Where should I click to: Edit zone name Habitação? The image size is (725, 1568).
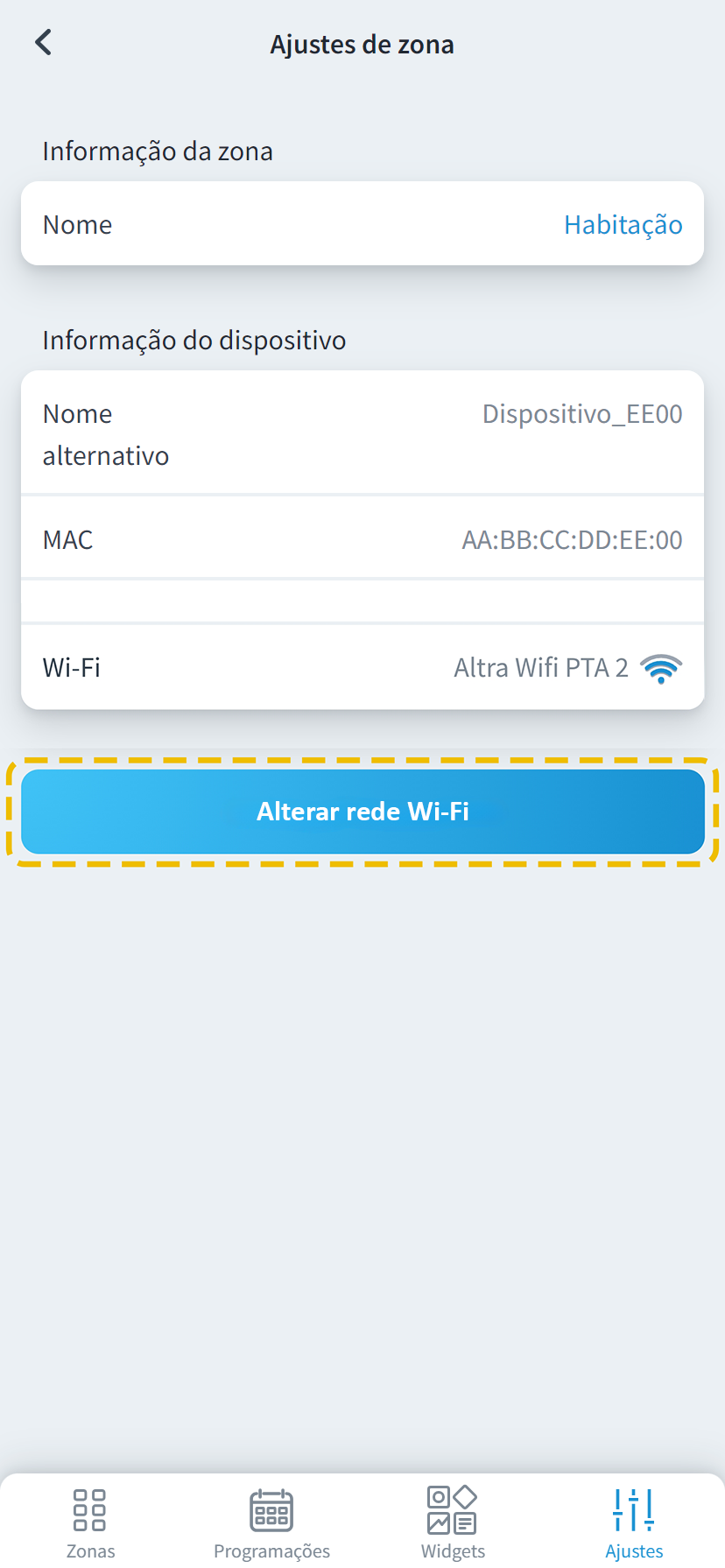[622, 225]
